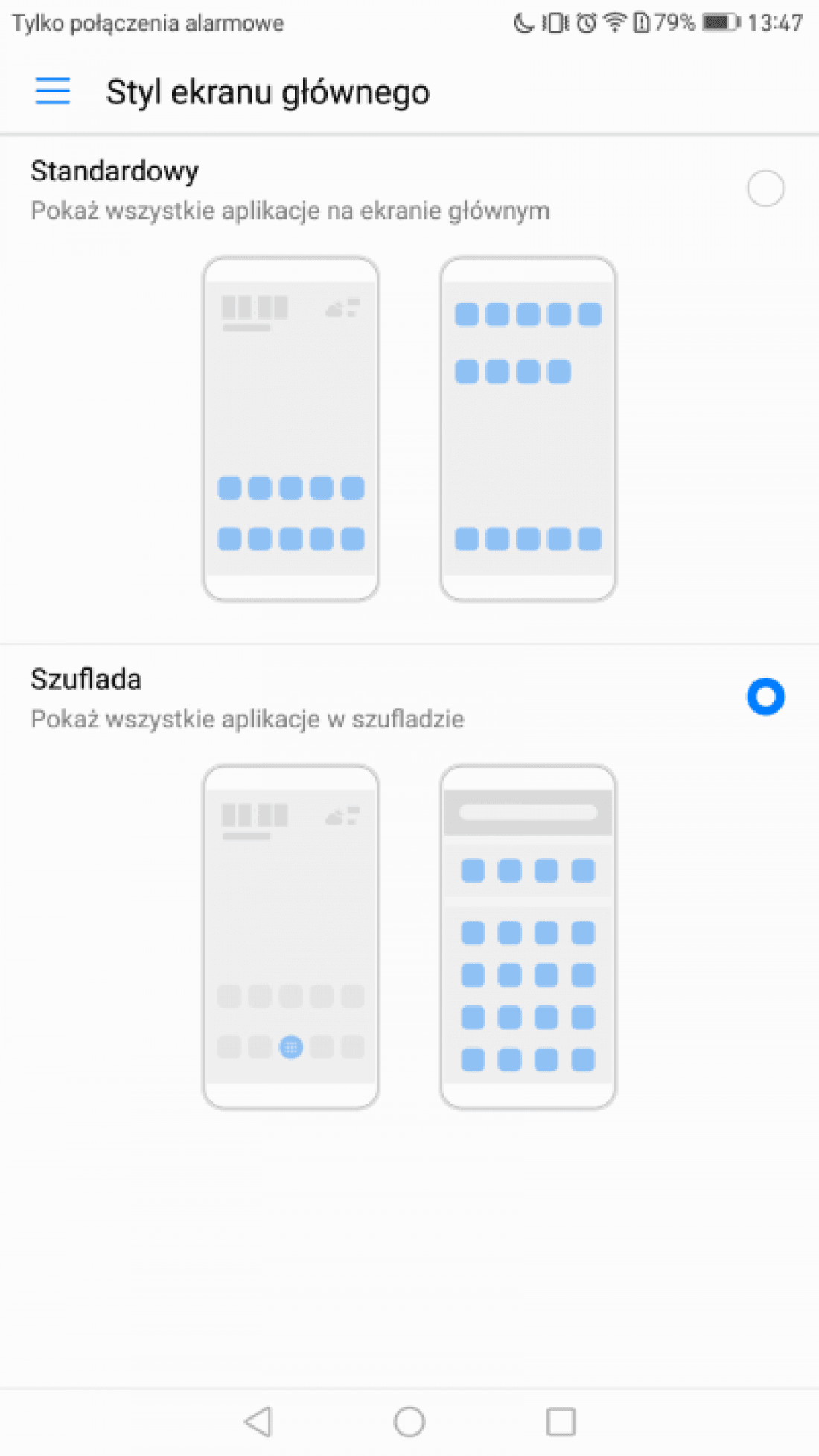Tap the system back button
This screenshot has height=1456, width=819.
pyautogui.click(x=258, y=1422)
